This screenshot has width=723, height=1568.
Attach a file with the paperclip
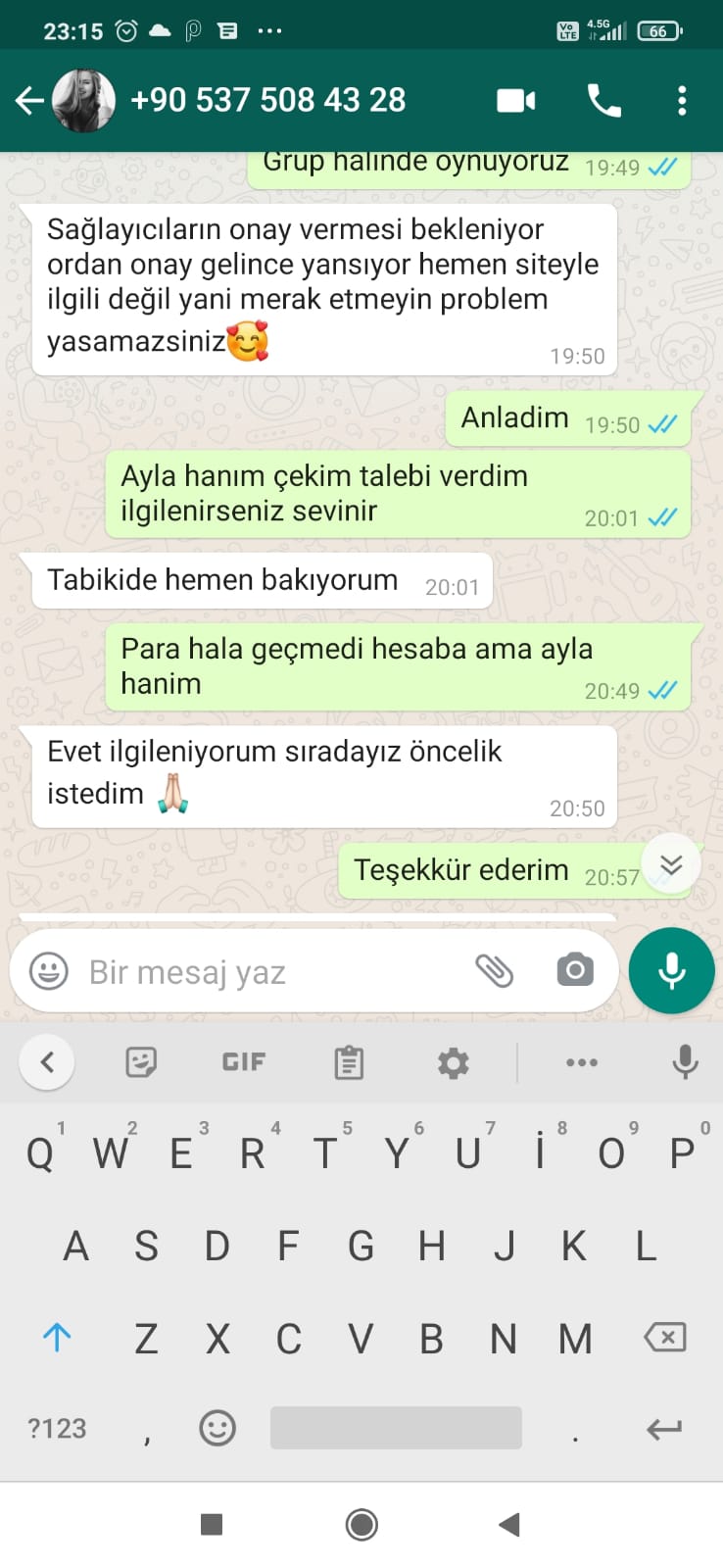(495, 970)
